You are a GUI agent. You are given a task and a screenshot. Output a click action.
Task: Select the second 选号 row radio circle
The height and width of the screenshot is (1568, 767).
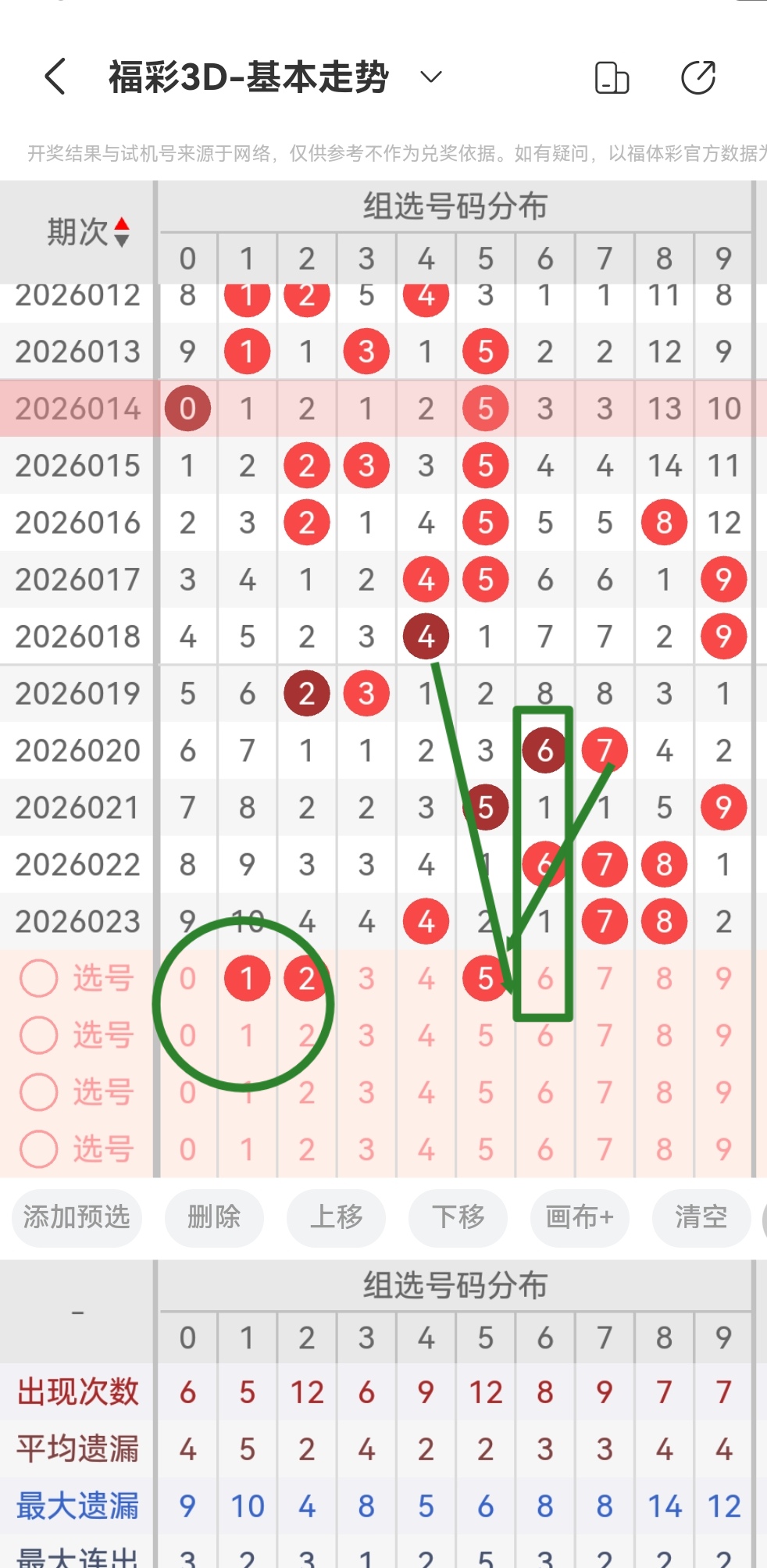(x=39, y=1035)
